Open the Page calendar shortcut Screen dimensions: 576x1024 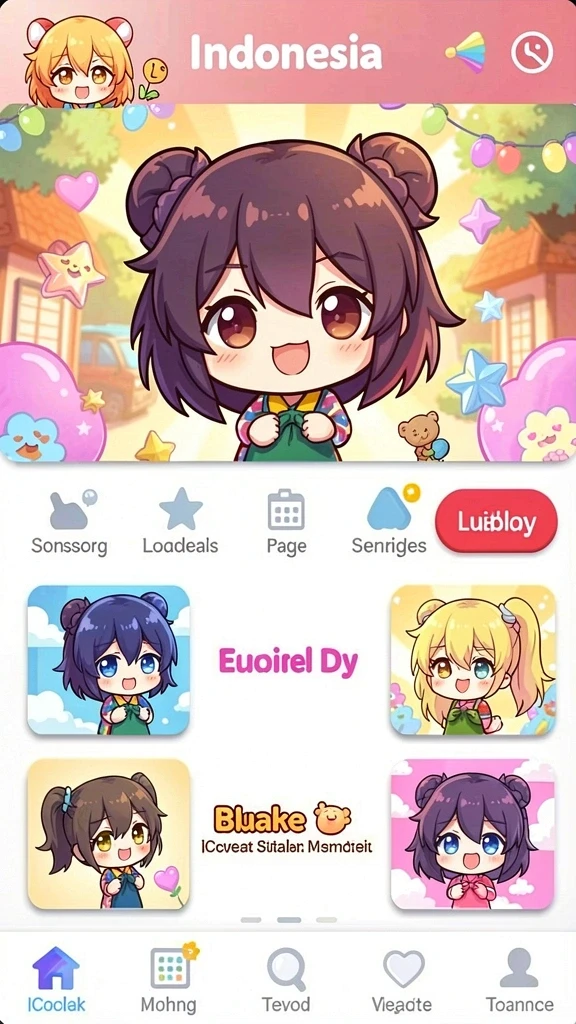[286, 522]
